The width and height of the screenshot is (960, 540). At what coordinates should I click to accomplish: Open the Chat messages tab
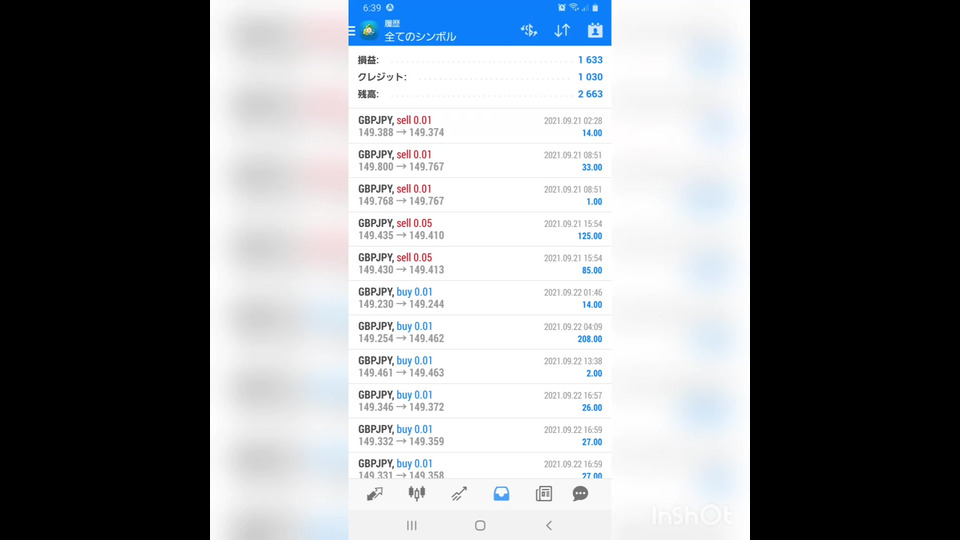580,494
